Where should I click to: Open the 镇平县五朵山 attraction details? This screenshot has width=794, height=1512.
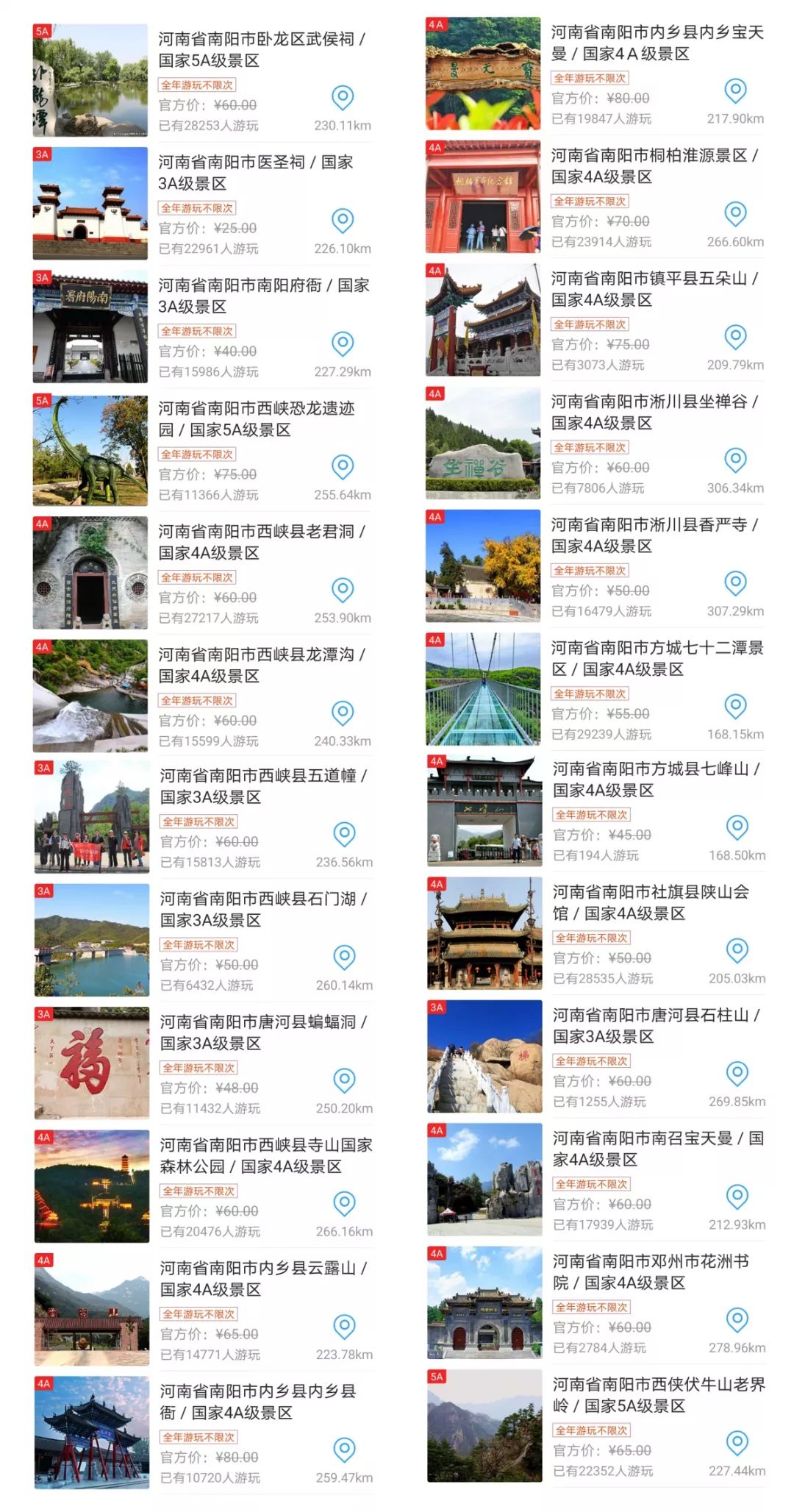point(654,293)
